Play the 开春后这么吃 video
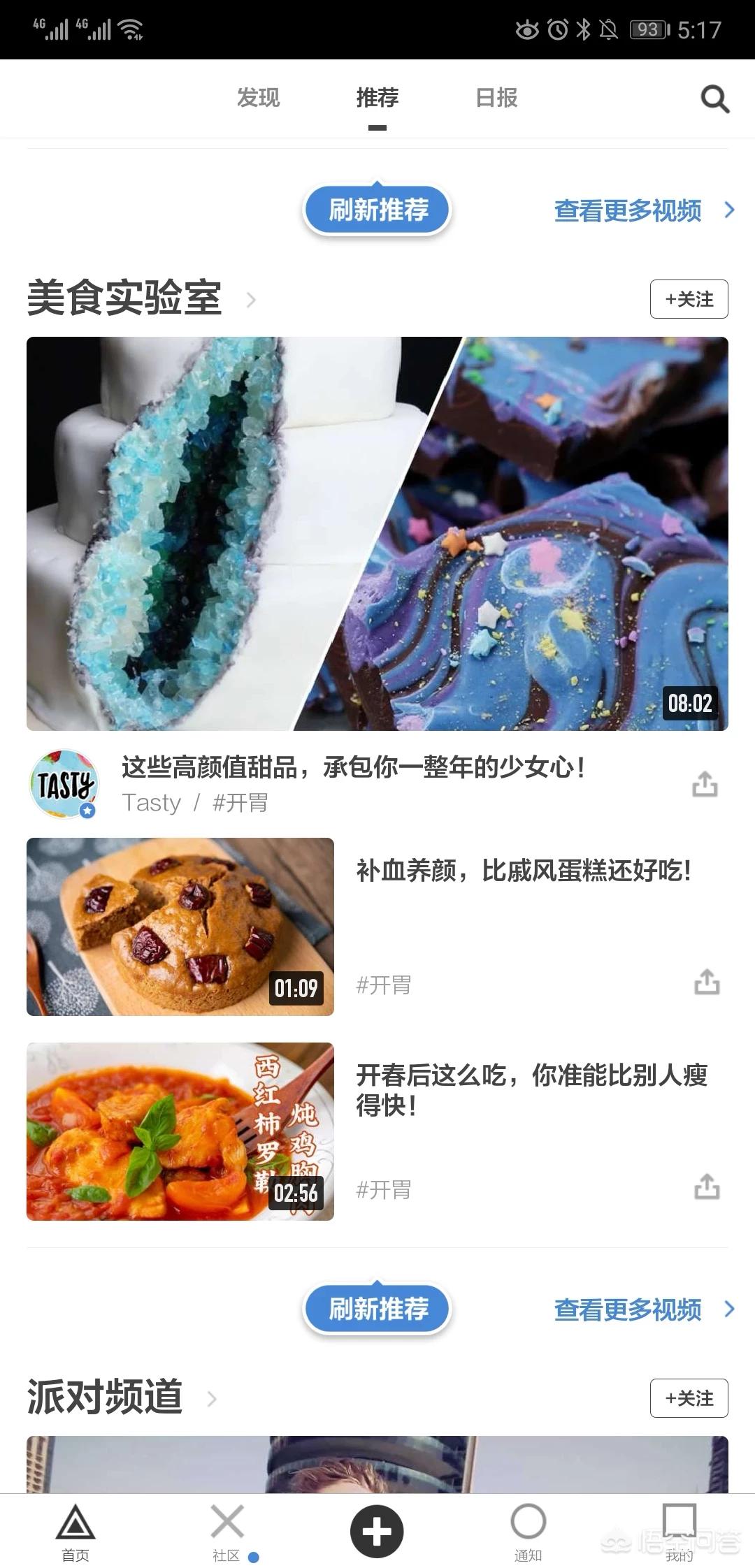755x1568 pixels. point(180,1131)
